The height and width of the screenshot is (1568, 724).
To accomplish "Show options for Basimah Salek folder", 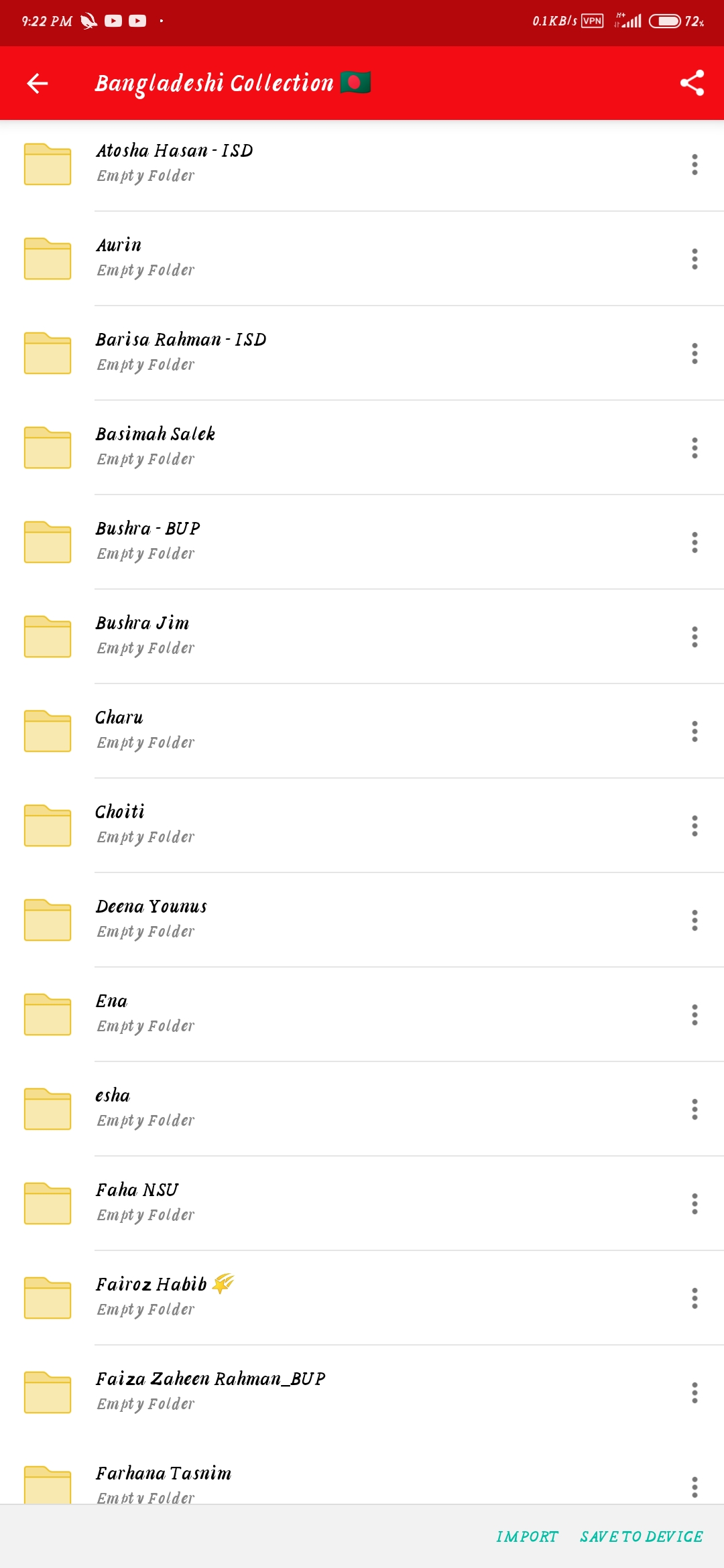I will (x=695, y=448).
